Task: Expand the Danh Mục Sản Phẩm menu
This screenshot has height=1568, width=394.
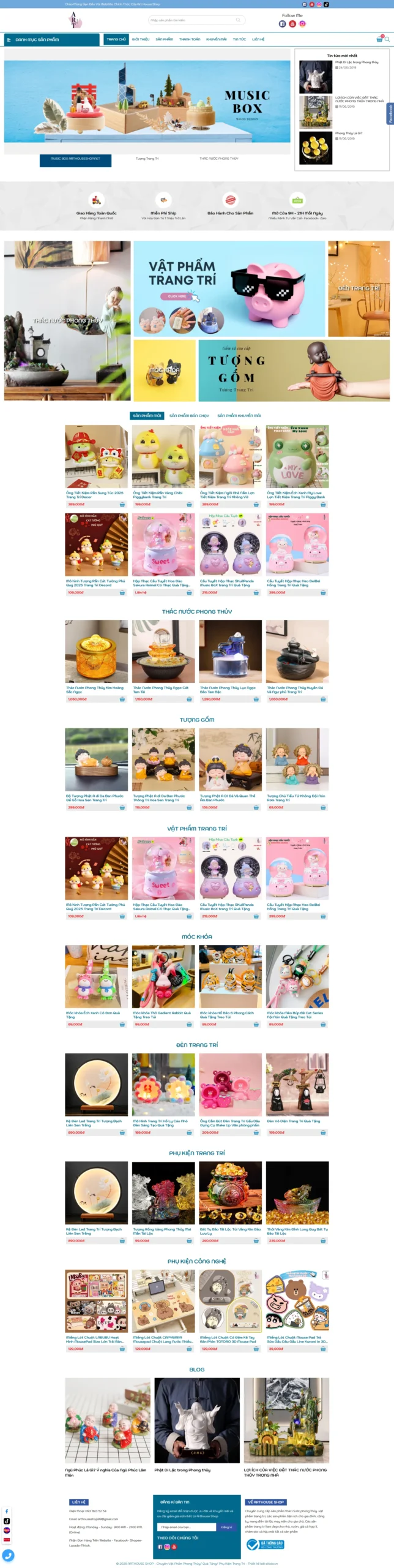Action: click(51, 40)
